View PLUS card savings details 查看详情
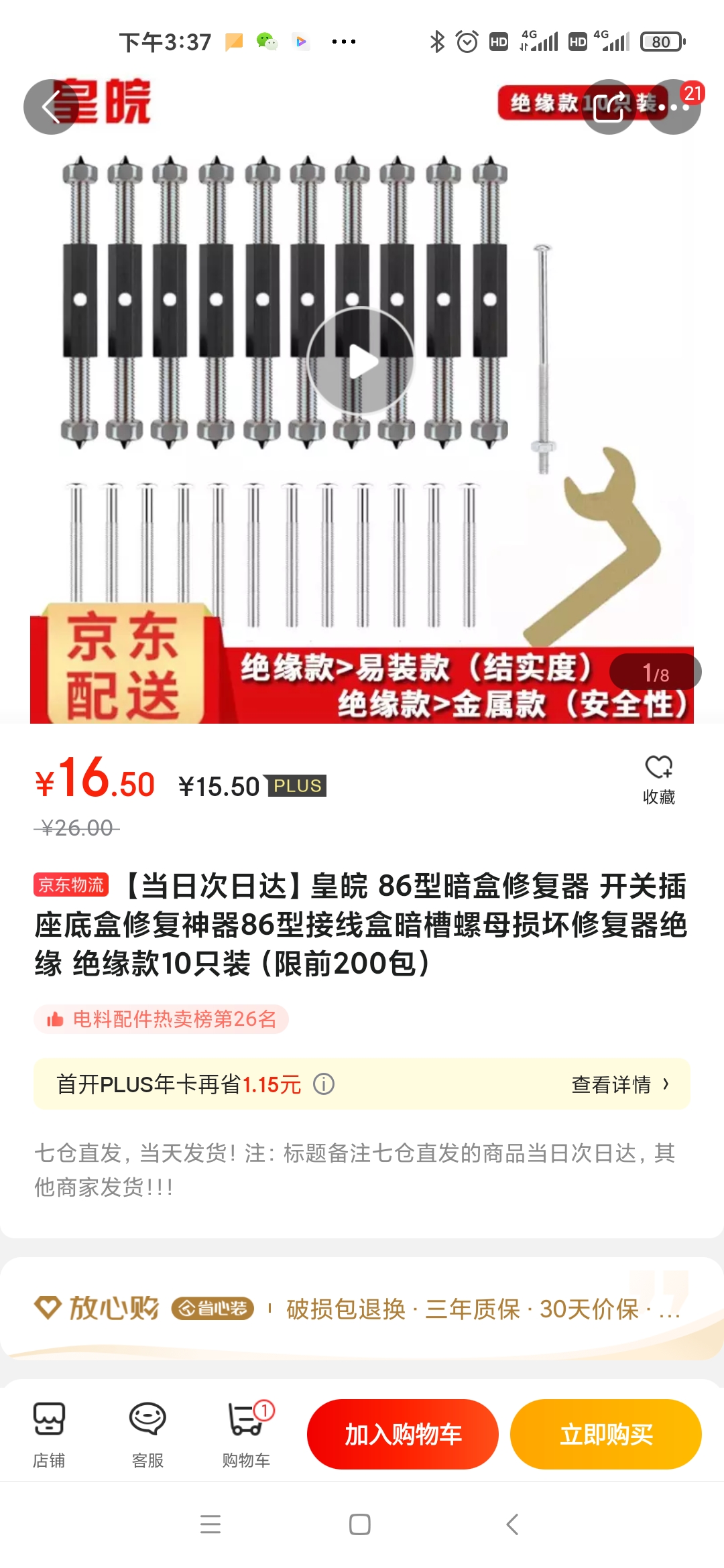This screenshot has height=1568, width=724. pyautogui.click(x=621, y=1084)
